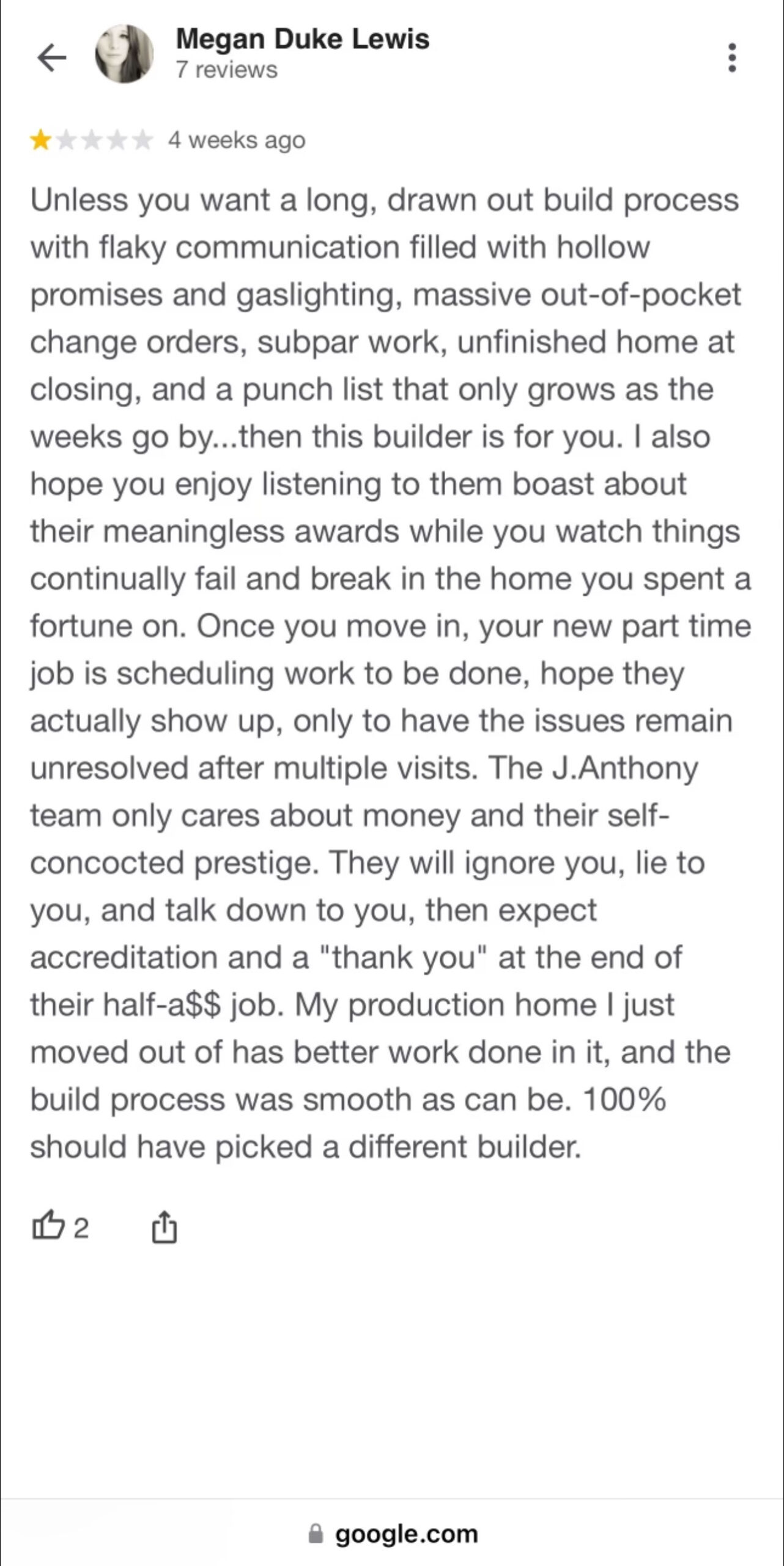Like this review with thumbs up

click(x=48, y=1226)
